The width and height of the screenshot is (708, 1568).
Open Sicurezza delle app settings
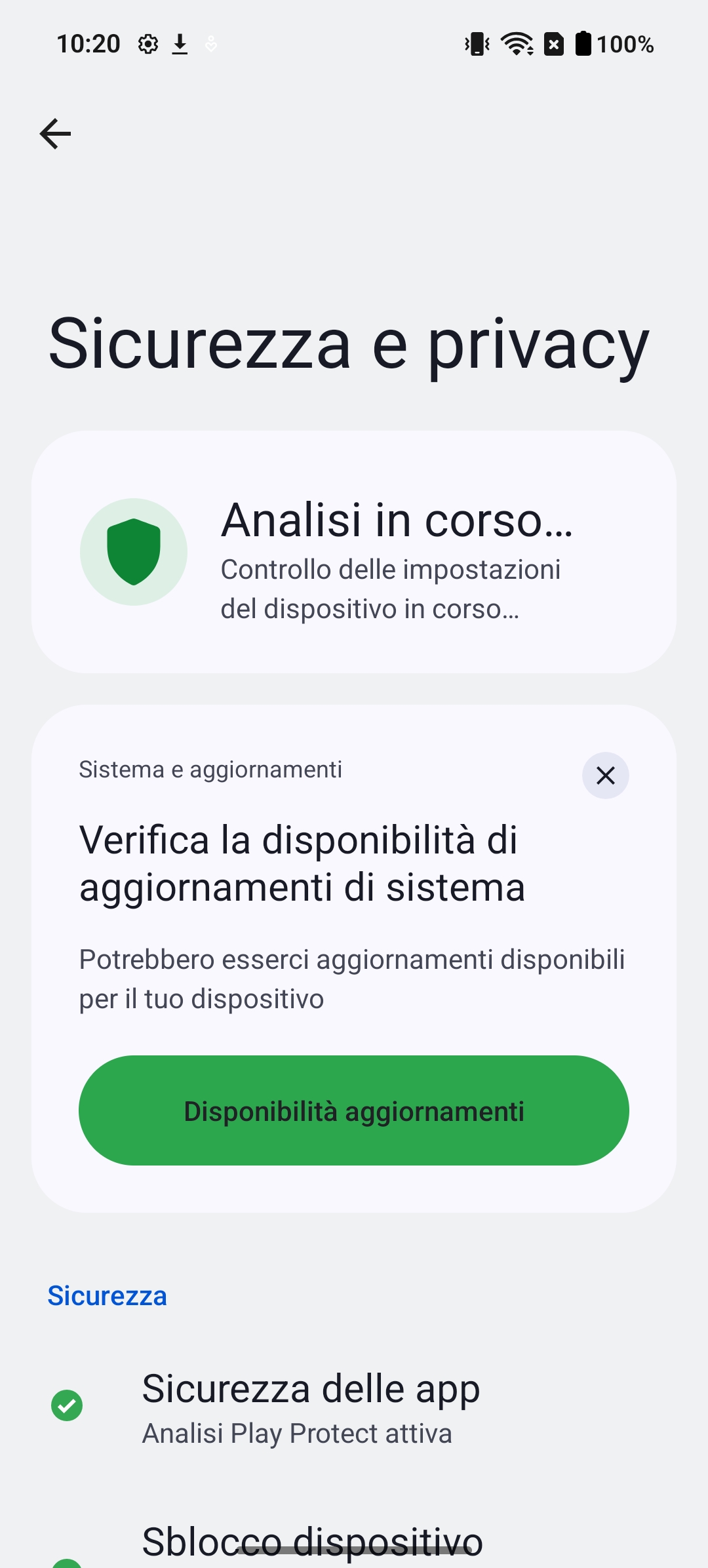click(x=354, y=1407)
